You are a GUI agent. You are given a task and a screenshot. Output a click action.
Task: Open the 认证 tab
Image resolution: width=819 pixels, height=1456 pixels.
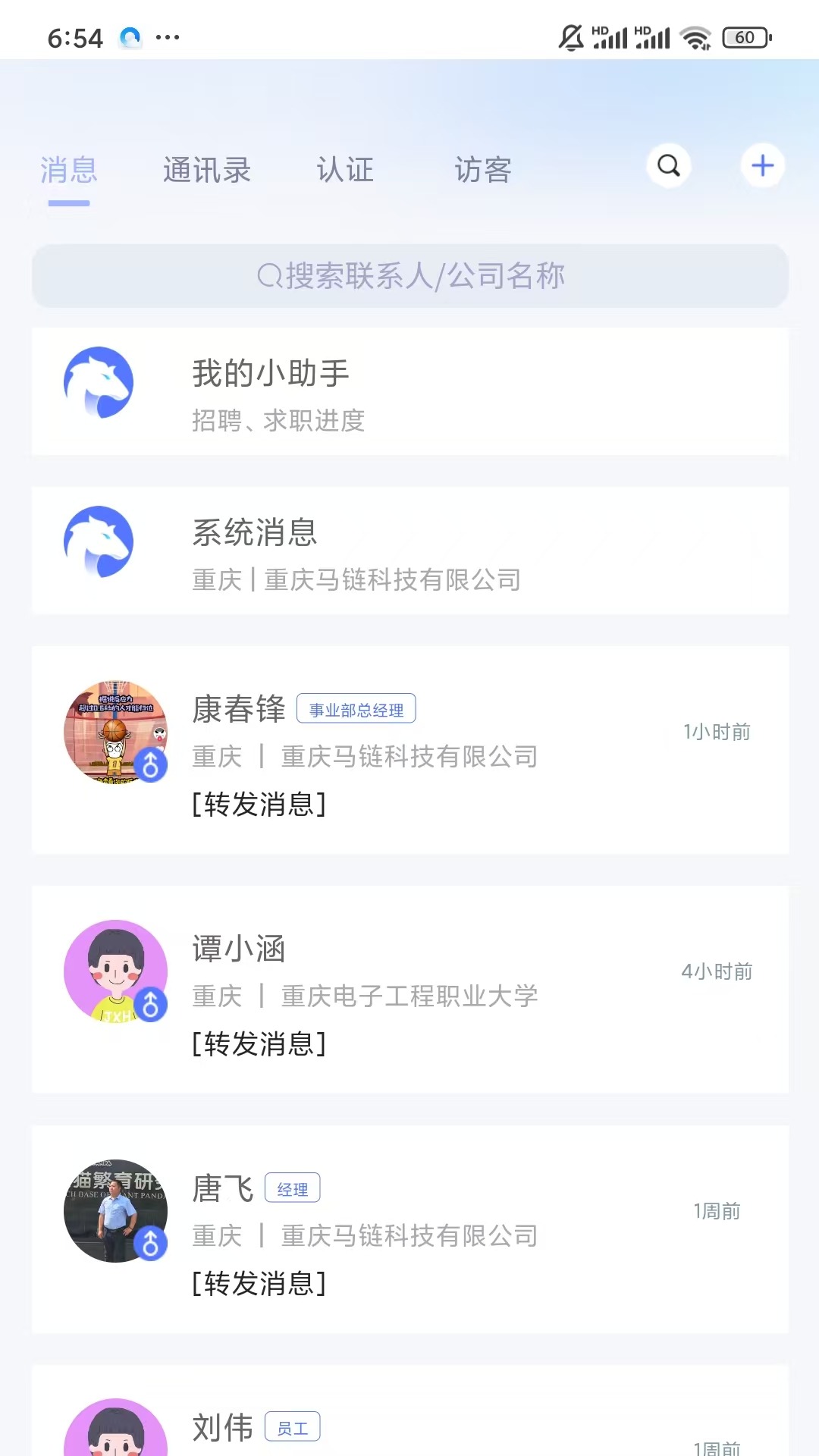[345, 170]
